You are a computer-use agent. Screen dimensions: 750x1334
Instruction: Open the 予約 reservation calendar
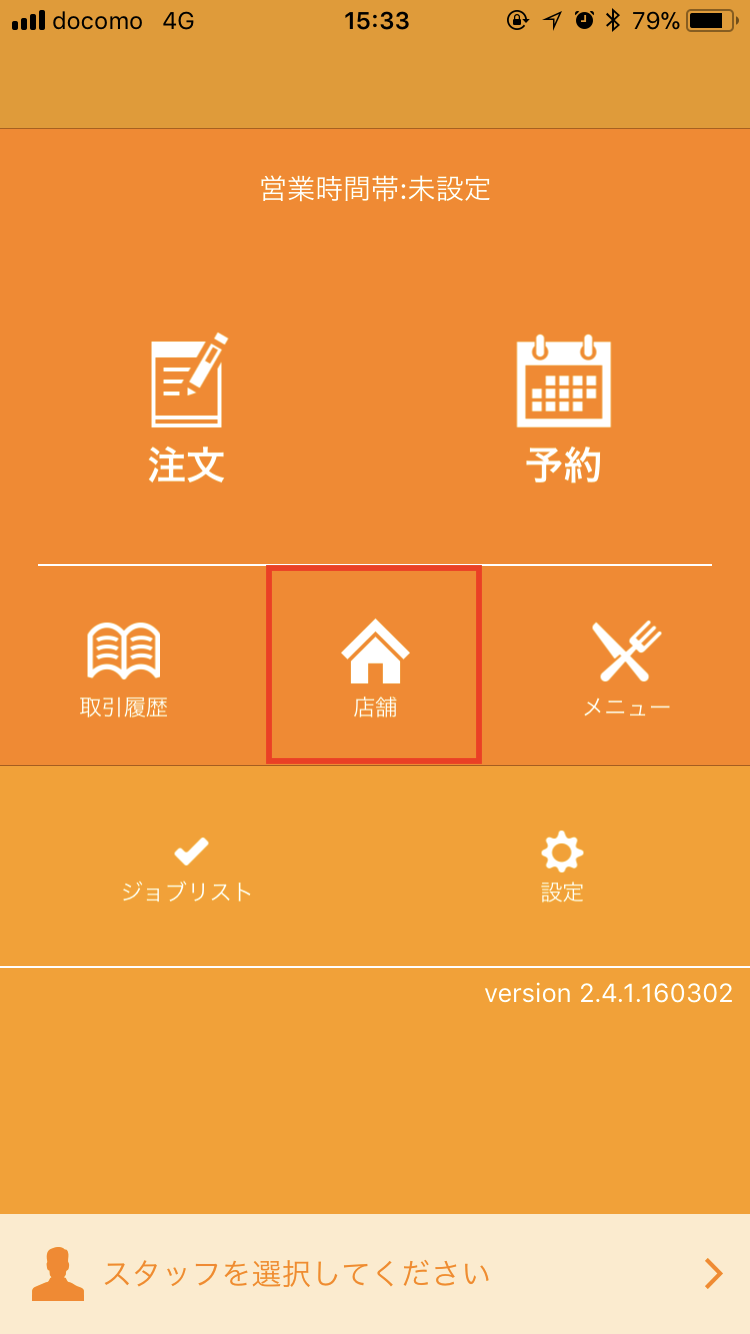pyautogui.click(x=563, y=408)
